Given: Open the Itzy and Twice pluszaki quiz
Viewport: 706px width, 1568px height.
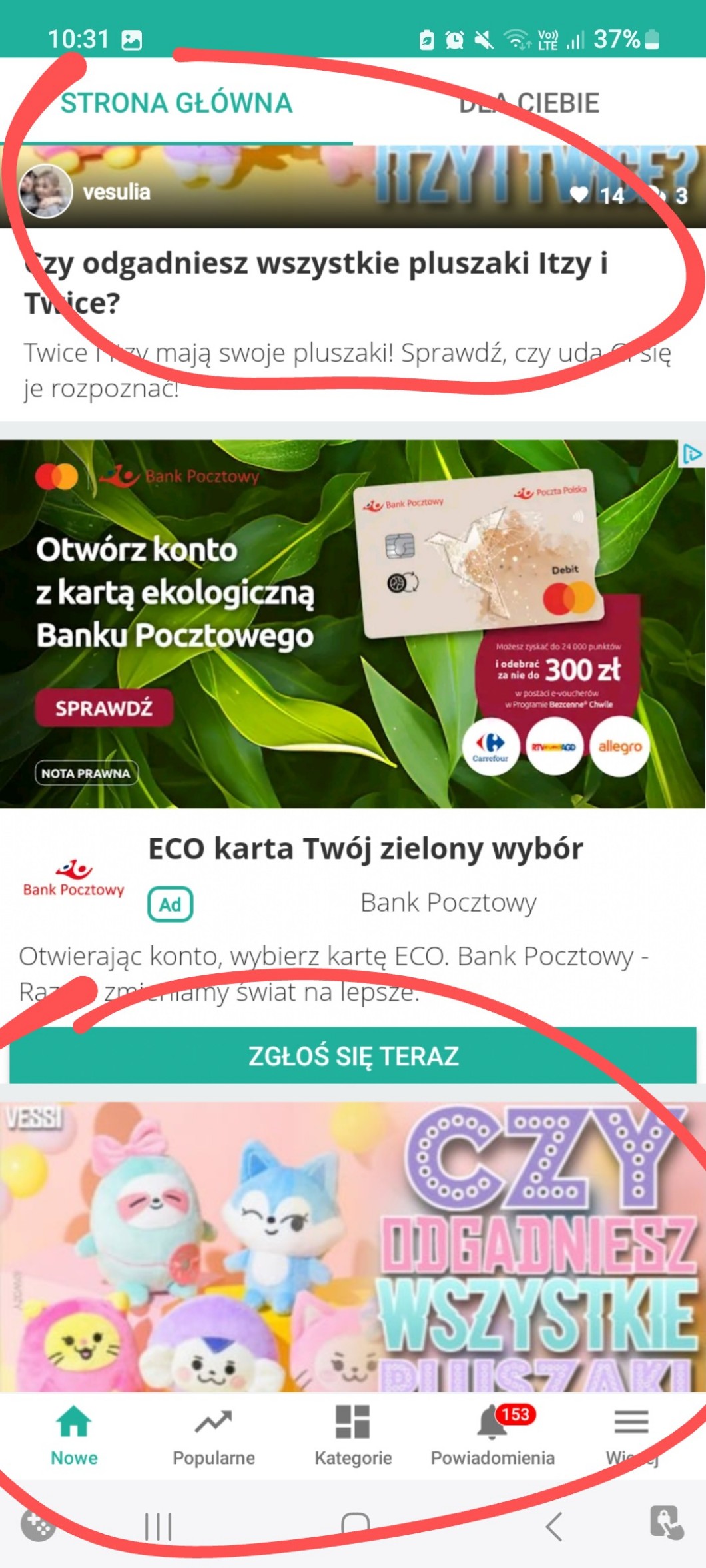Looking at the screenshot, I should 316,282.
